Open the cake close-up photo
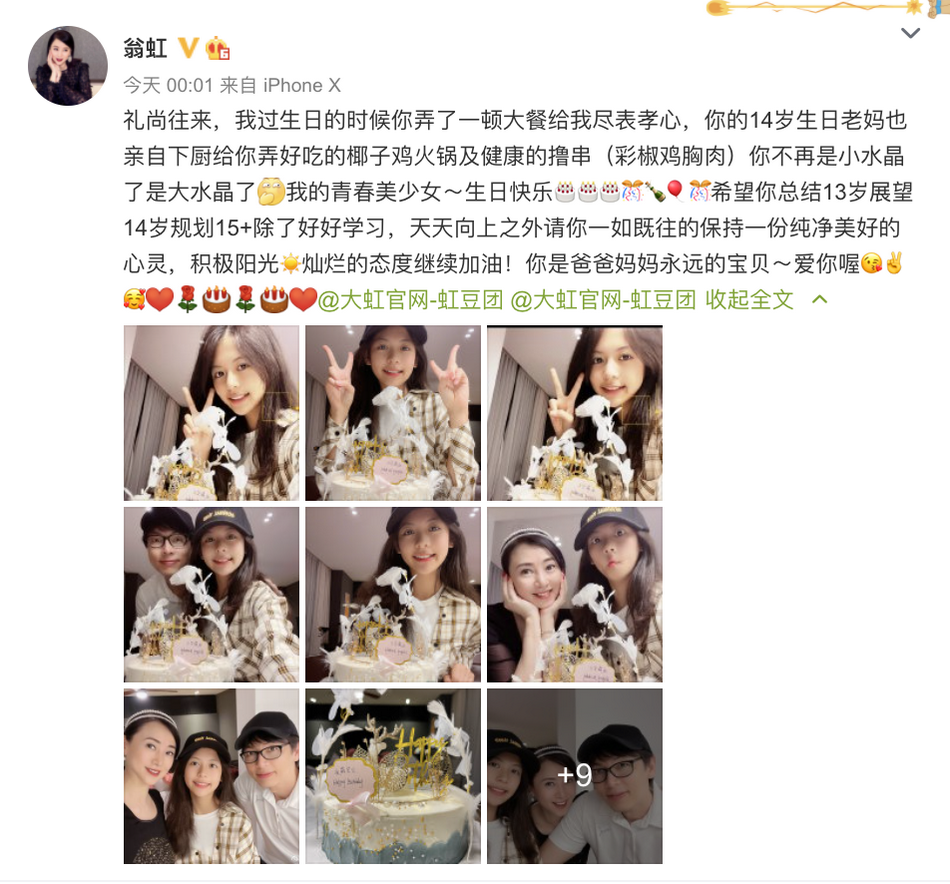This screenshot has height=884, width=950. [x=393, y=776]
